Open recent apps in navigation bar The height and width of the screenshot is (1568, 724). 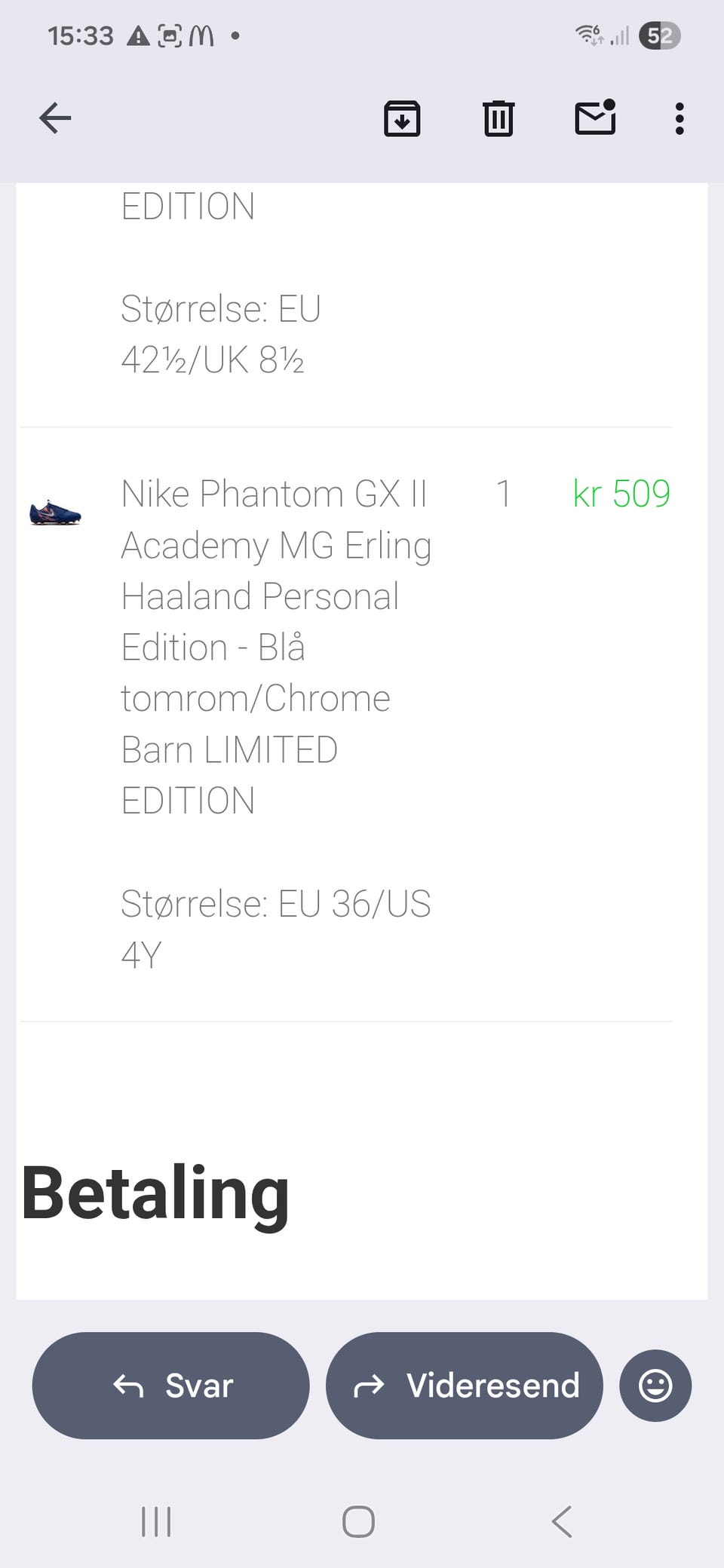click(156, 1521)
